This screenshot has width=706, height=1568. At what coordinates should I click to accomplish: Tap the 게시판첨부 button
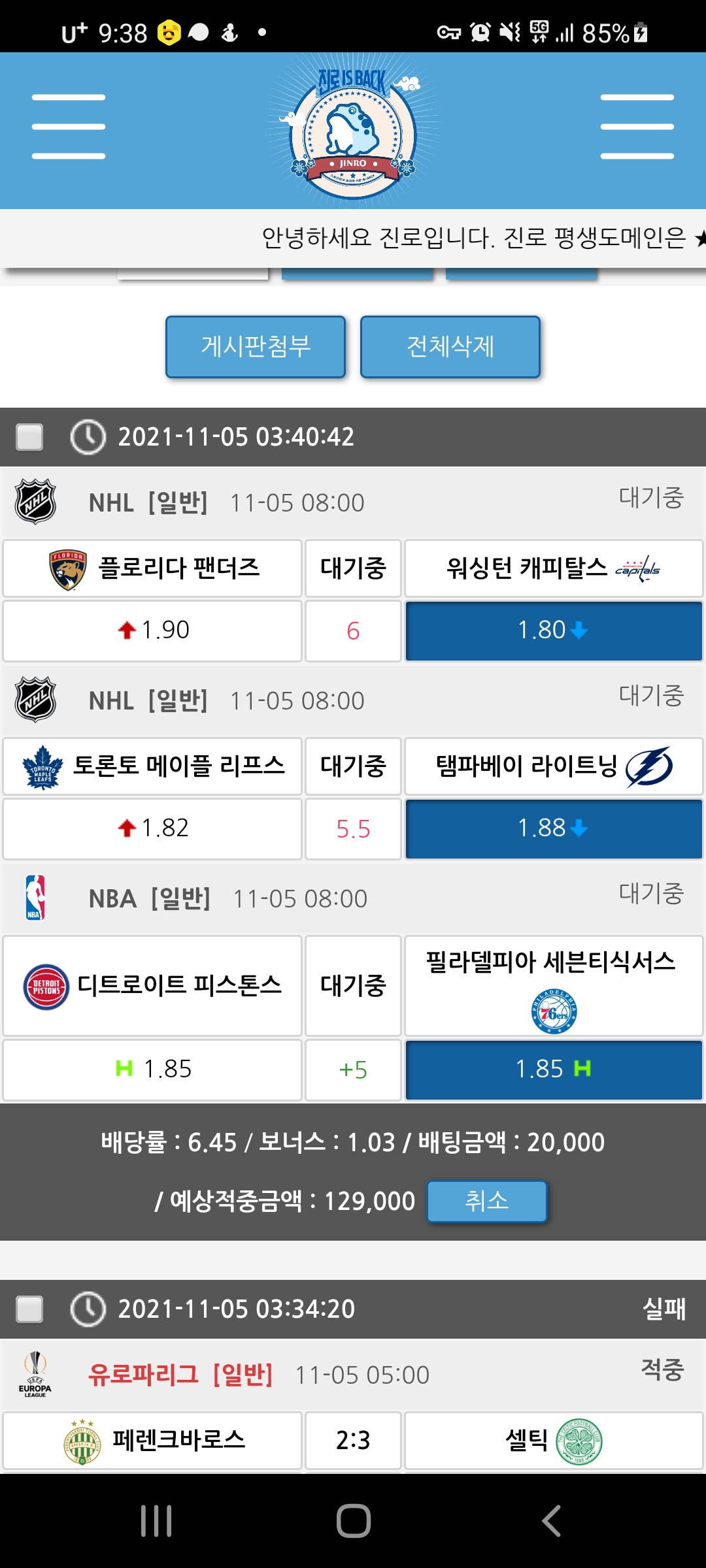point(256,347)
